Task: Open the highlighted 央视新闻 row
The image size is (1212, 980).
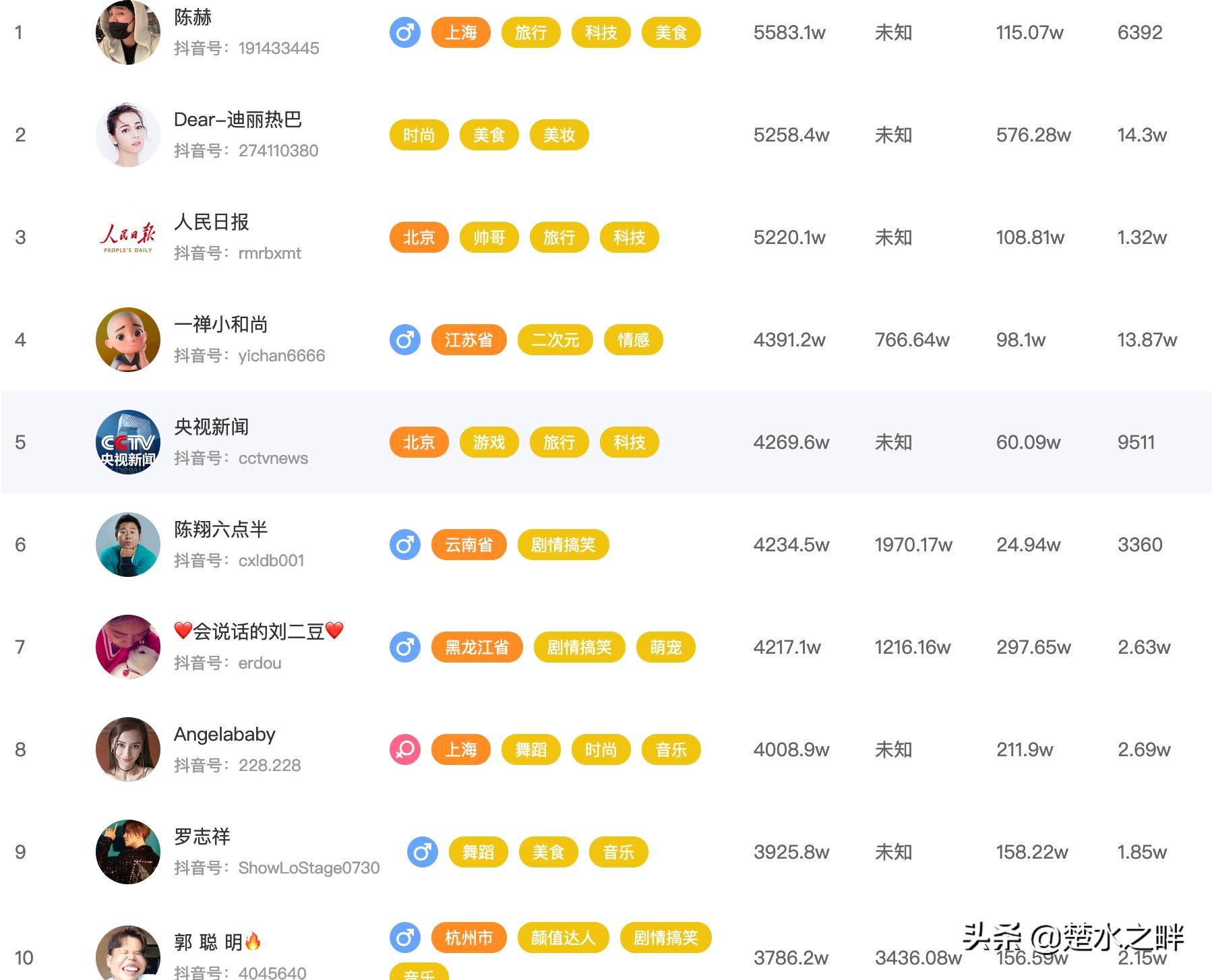Action: [211, 427]
